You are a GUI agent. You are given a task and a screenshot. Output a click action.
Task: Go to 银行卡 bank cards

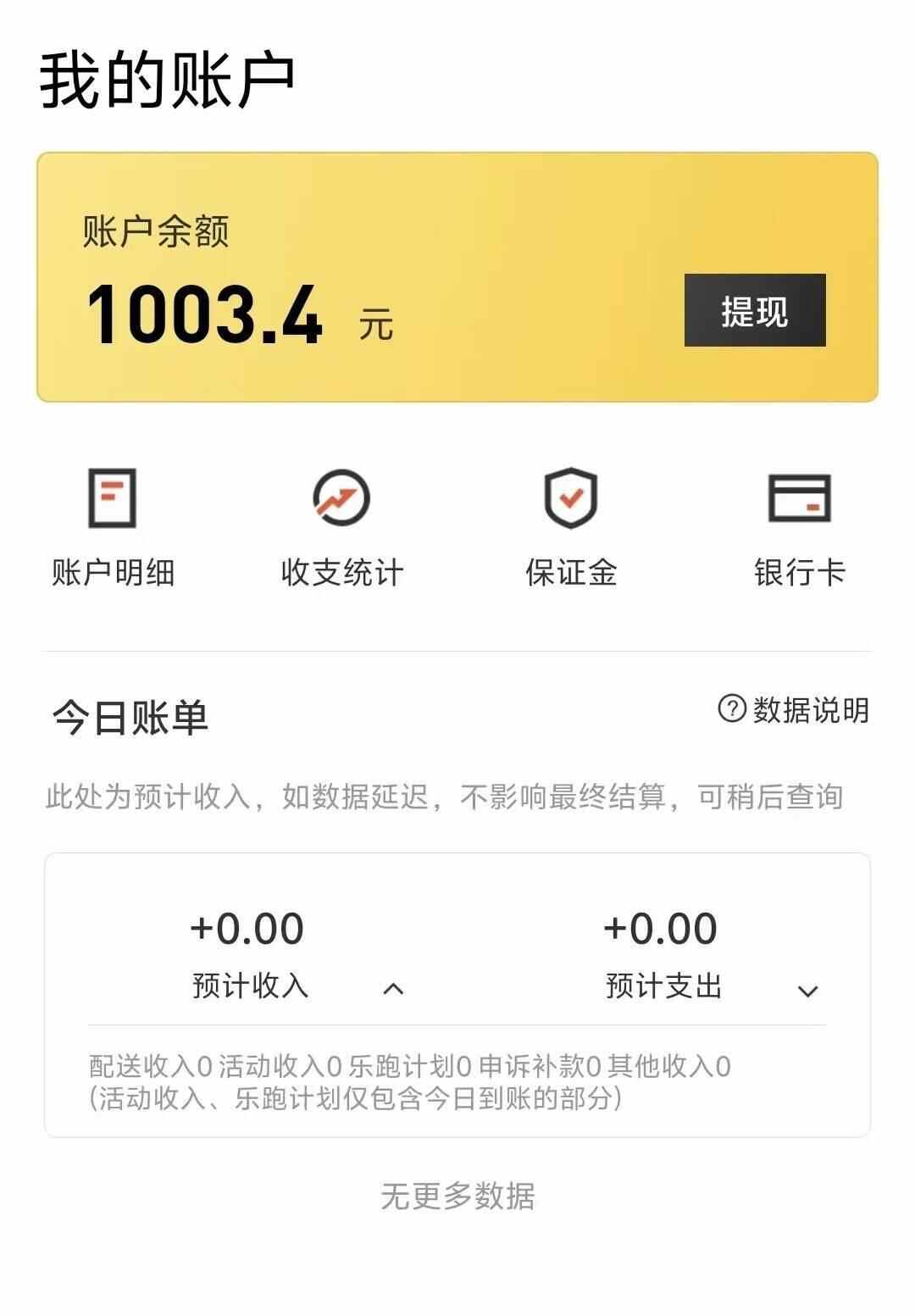click(799, 527)
